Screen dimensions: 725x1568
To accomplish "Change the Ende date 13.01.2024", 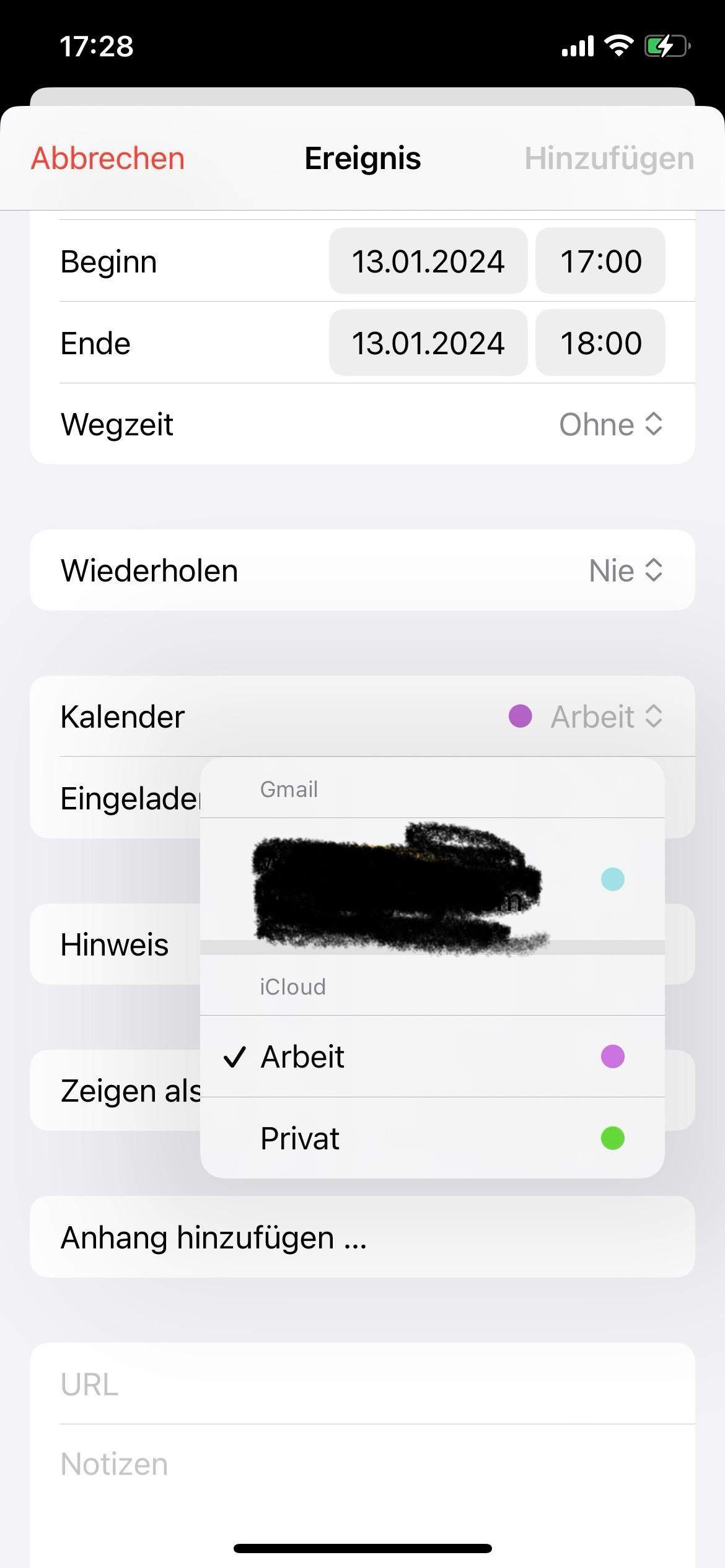I will point(428,343).
